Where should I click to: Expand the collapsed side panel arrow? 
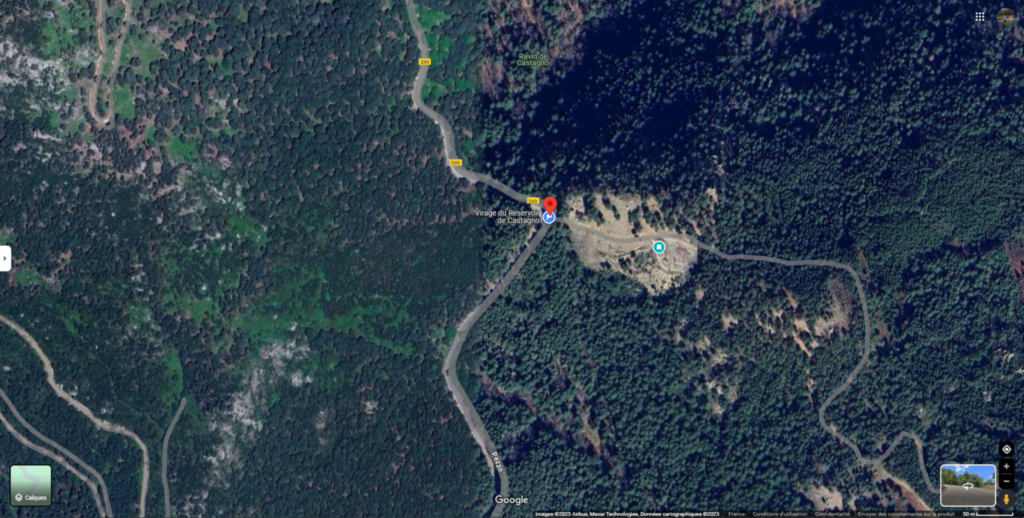tap(5, 258)
